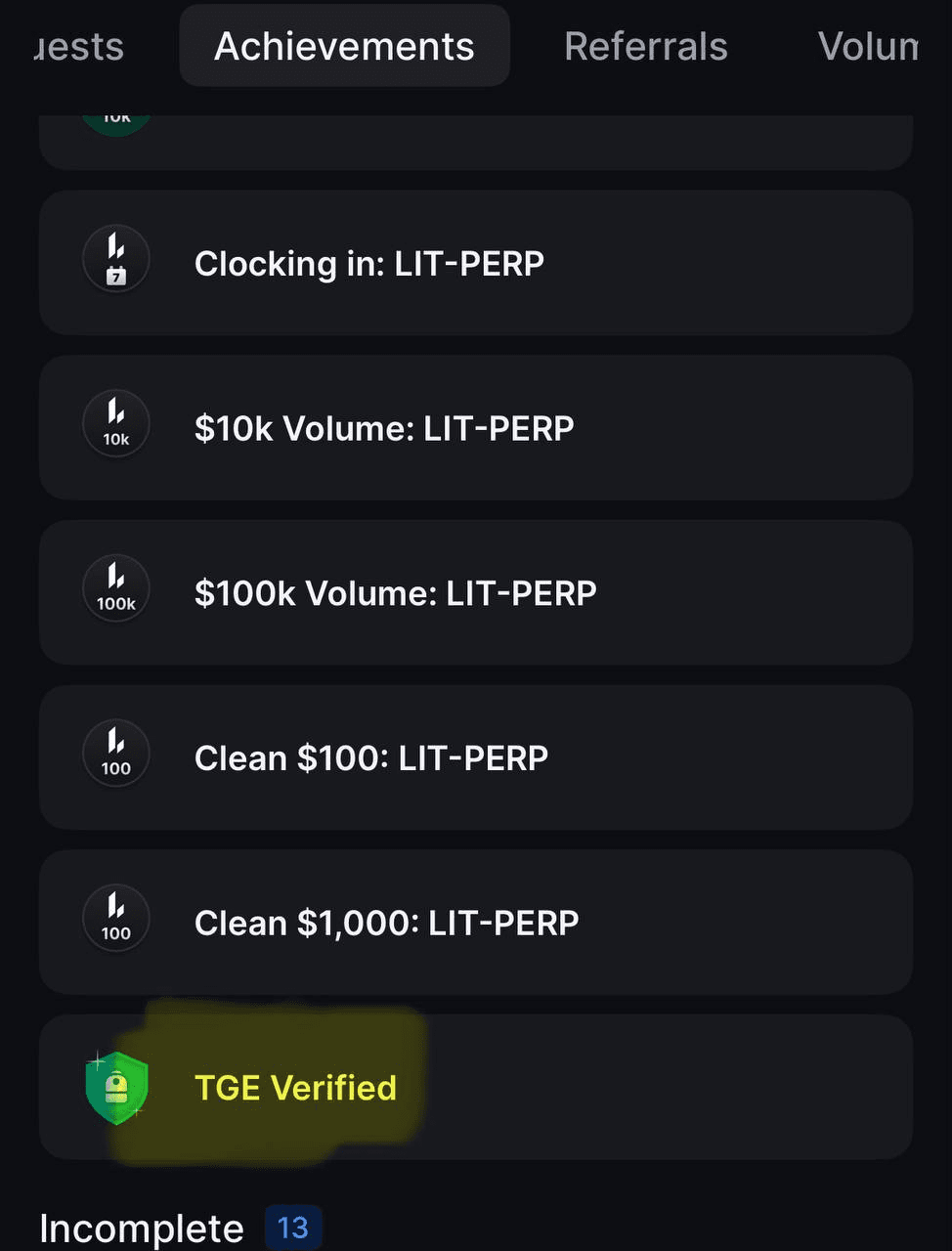
Task: Select the Clean $1,000: LIT-PERP row
Action: tap(476, 922)
